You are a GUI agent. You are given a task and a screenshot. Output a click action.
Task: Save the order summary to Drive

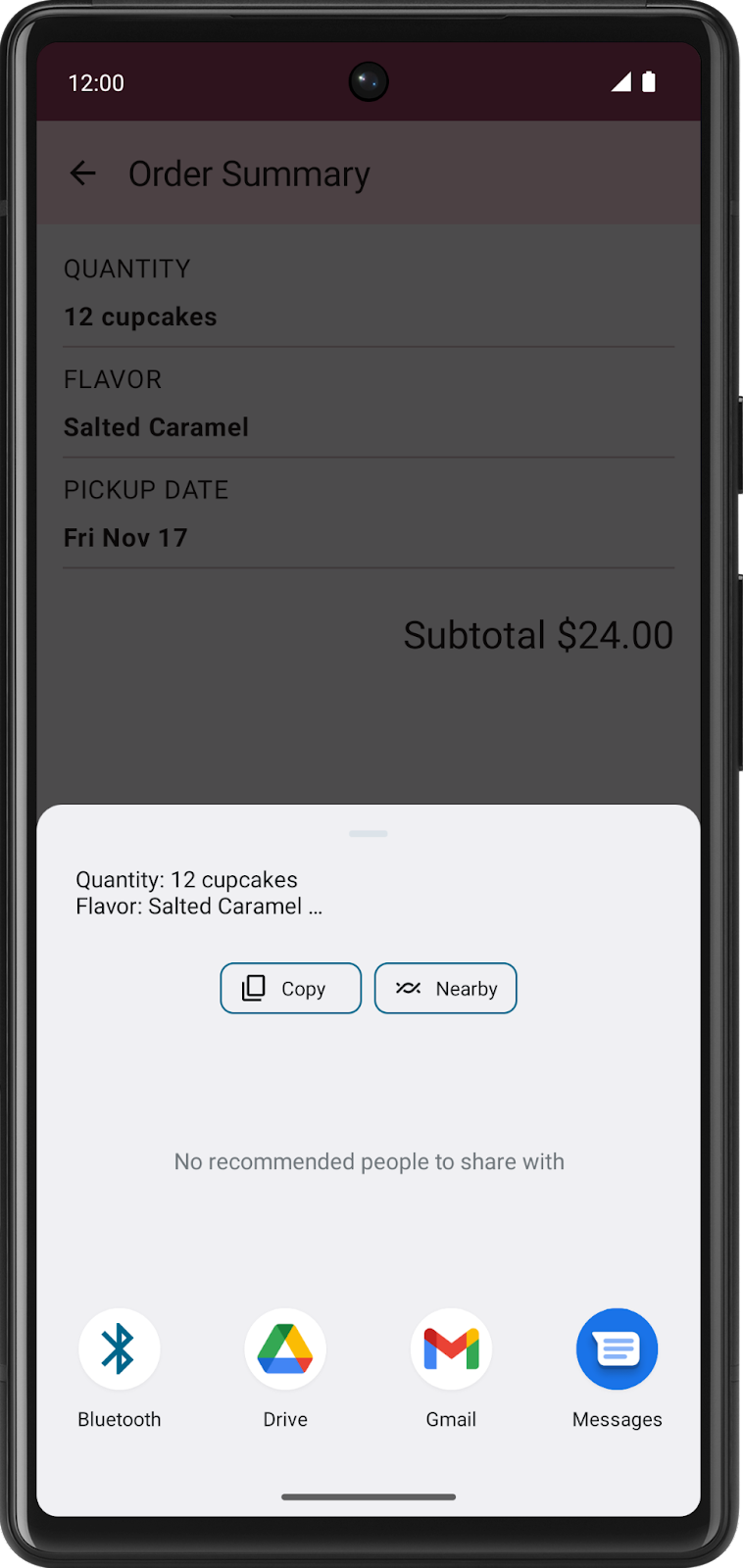(285, 1349)
